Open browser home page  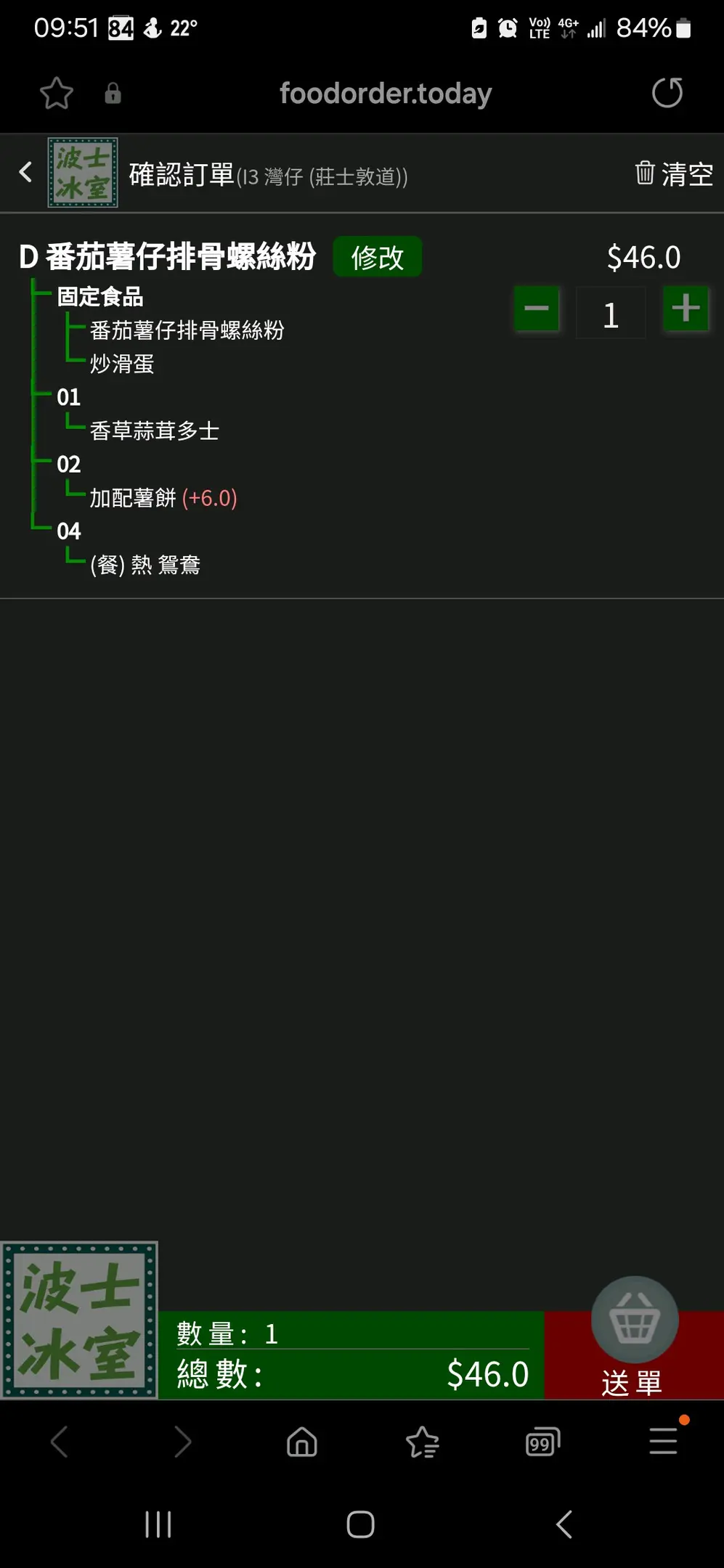pos(301,1442)
